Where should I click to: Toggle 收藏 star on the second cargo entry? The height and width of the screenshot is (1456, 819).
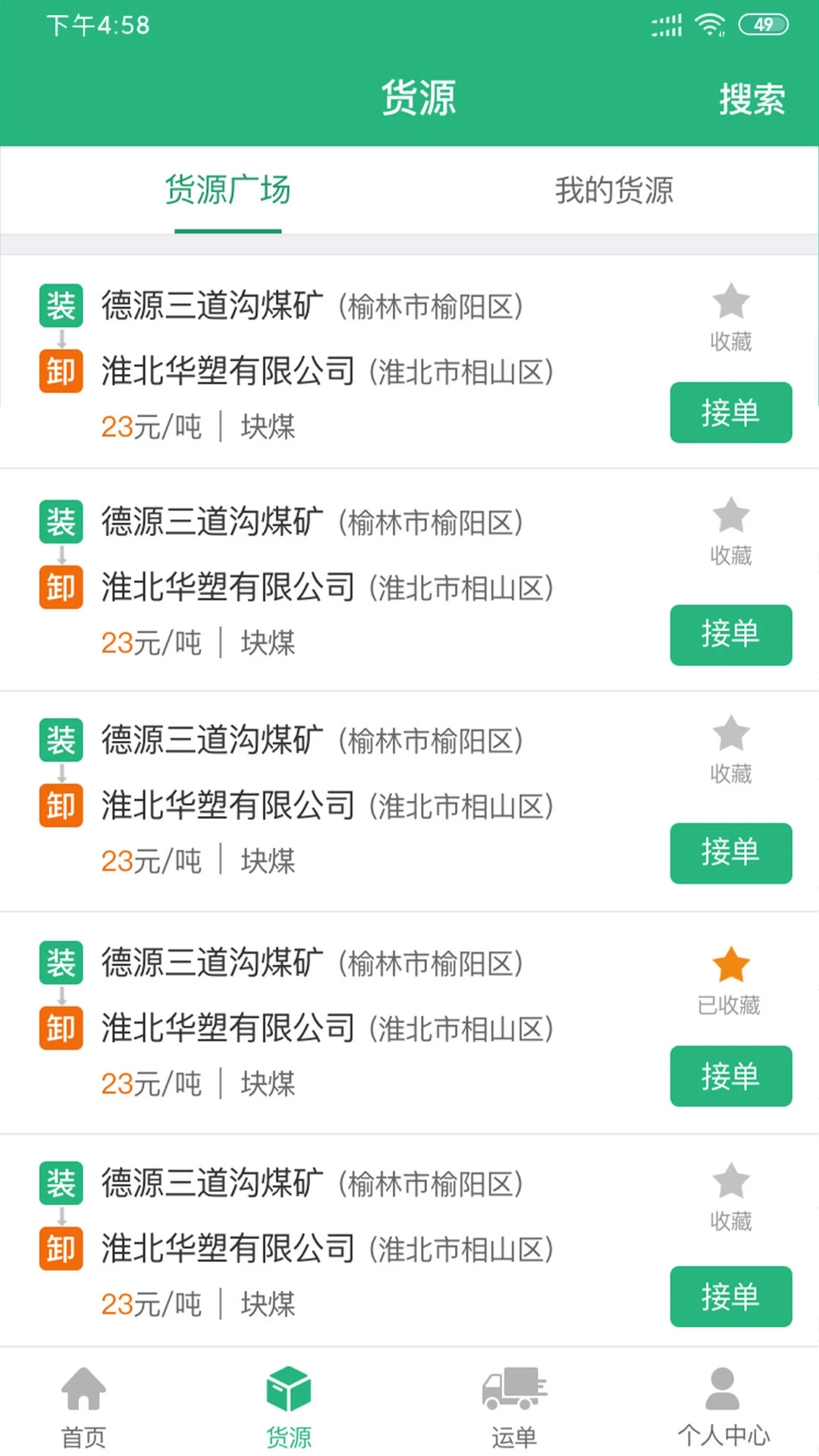tap(730, 519)
